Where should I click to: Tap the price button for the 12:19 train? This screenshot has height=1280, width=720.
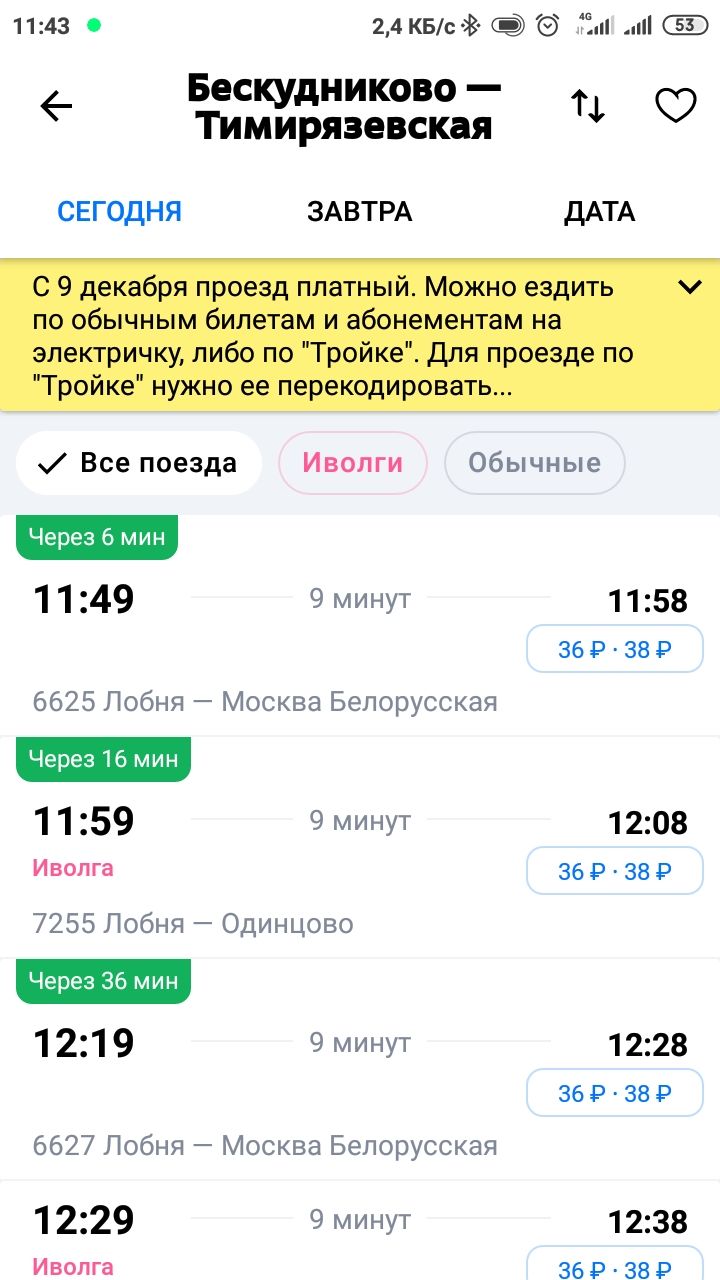(615, 1093)
